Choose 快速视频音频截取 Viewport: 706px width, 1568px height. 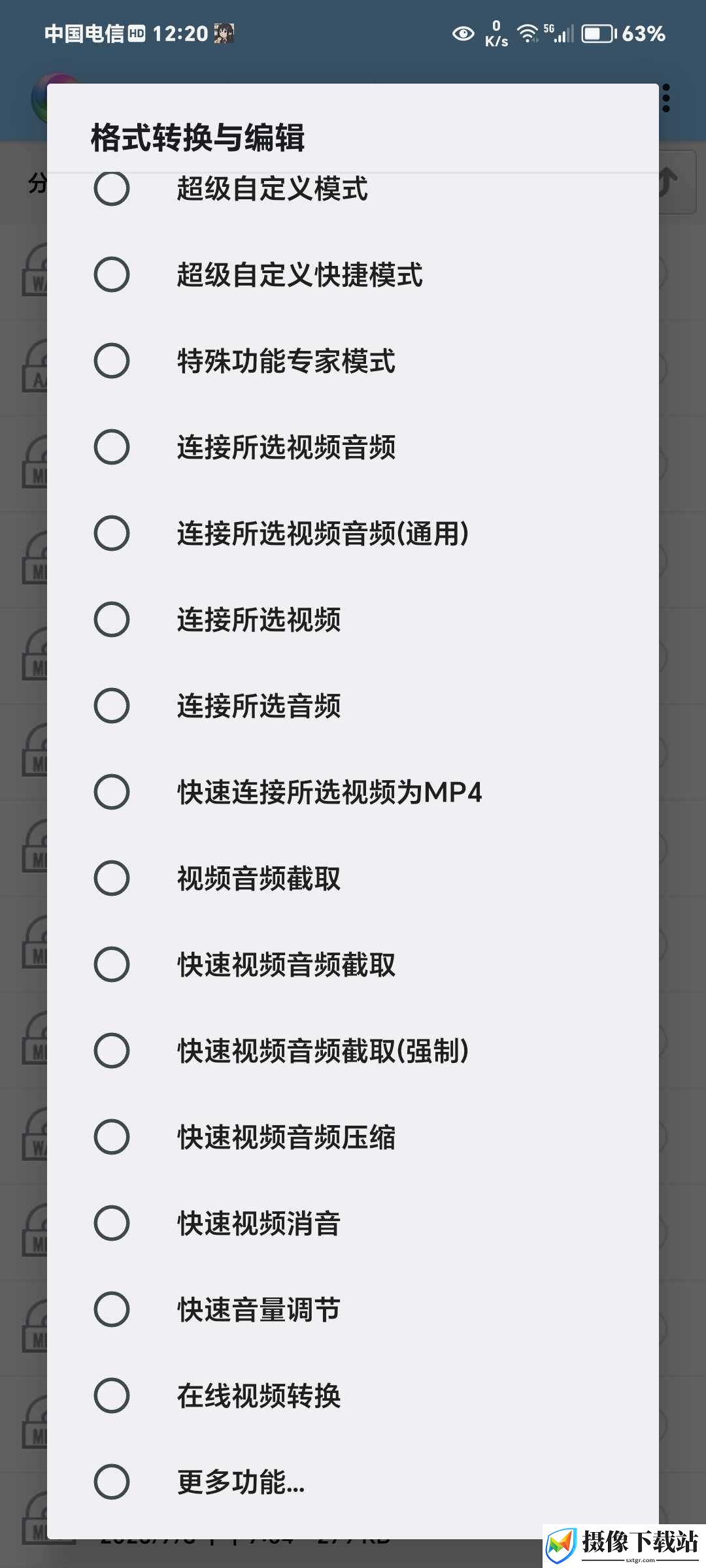353,964
